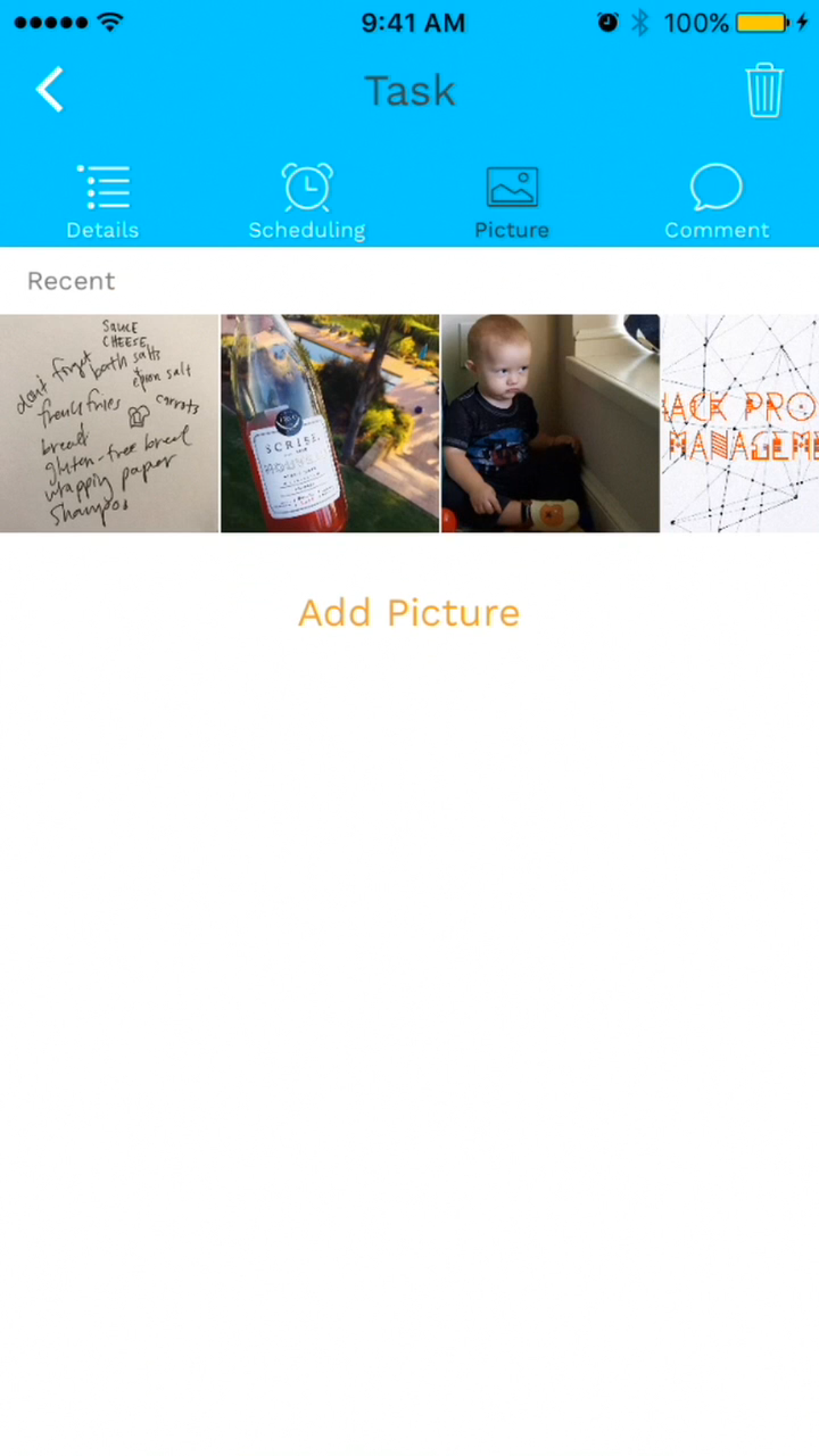Switch to the Comment tab
The width and height of the screenshot is (819, 1456).
(x=716, y=201)
